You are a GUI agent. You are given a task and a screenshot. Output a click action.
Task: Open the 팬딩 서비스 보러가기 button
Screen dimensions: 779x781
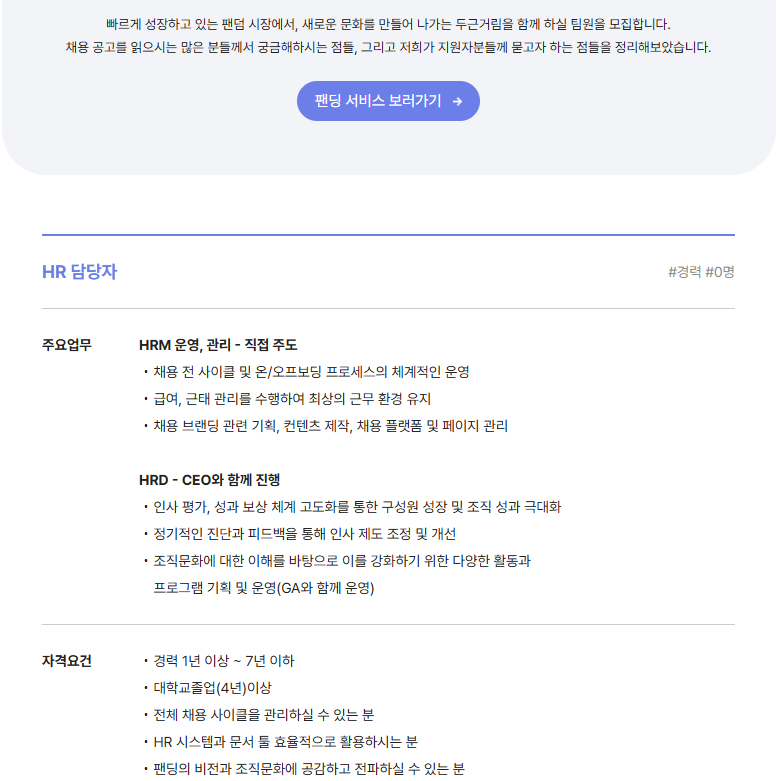point(388,101)
